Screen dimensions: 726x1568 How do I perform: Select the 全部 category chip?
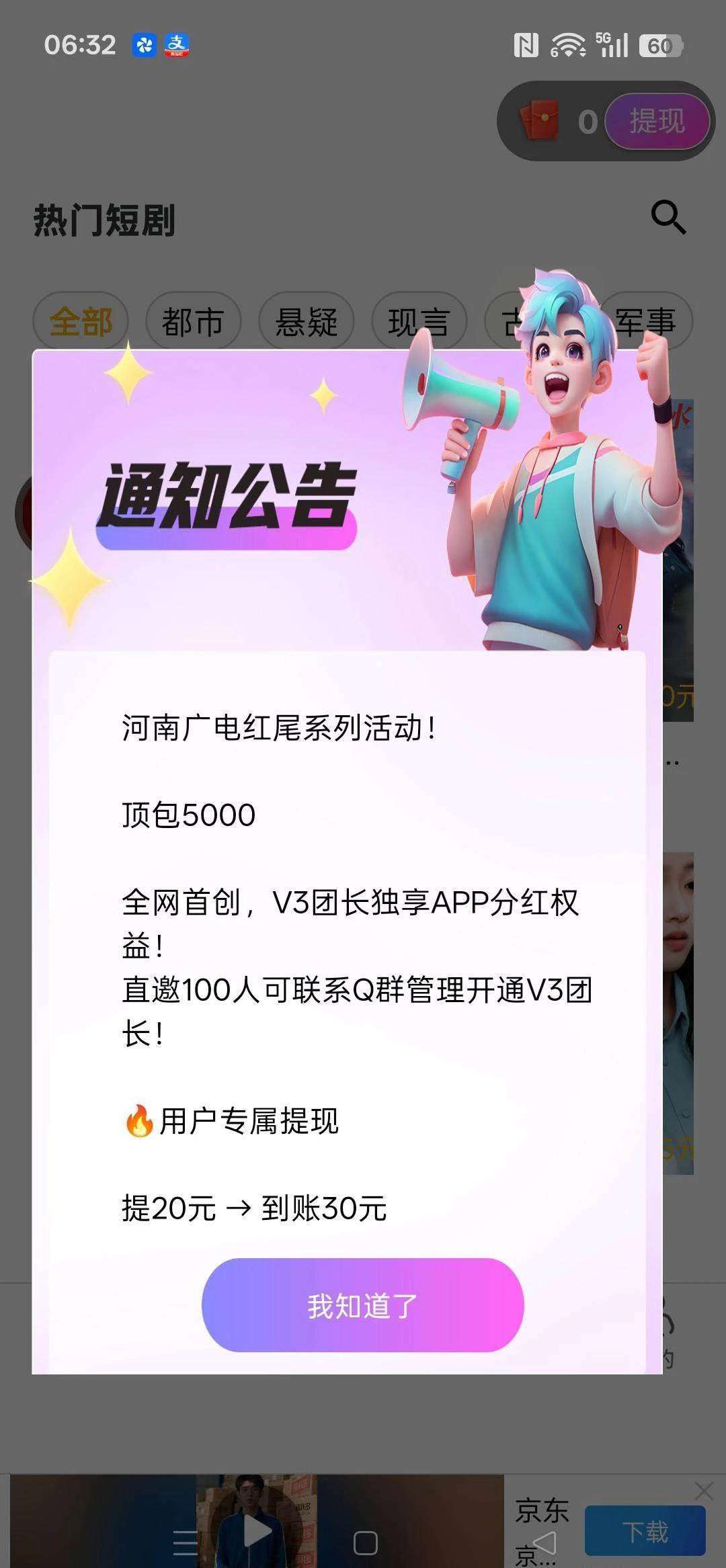(x=81, y=321)
